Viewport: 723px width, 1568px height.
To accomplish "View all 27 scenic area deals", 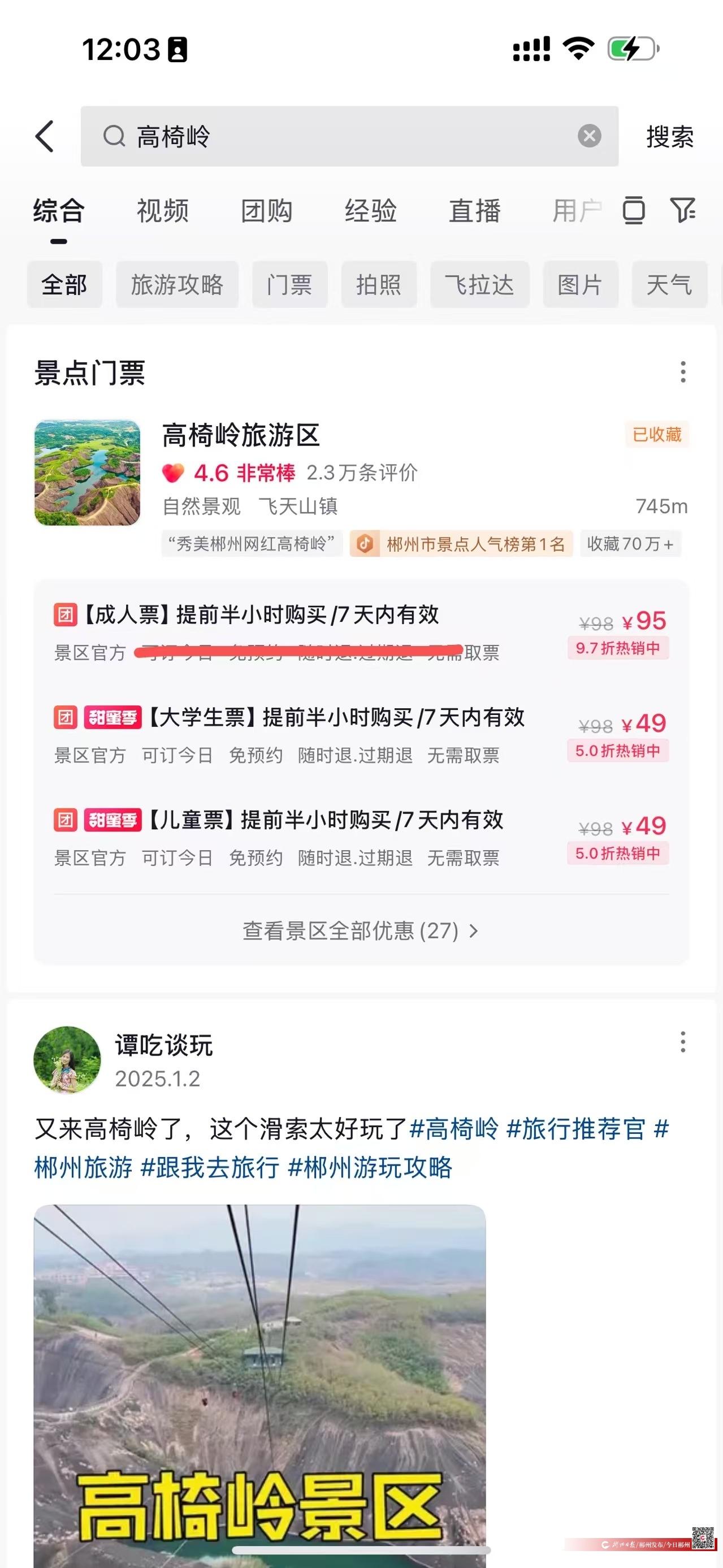I will [x=360, y=931].
